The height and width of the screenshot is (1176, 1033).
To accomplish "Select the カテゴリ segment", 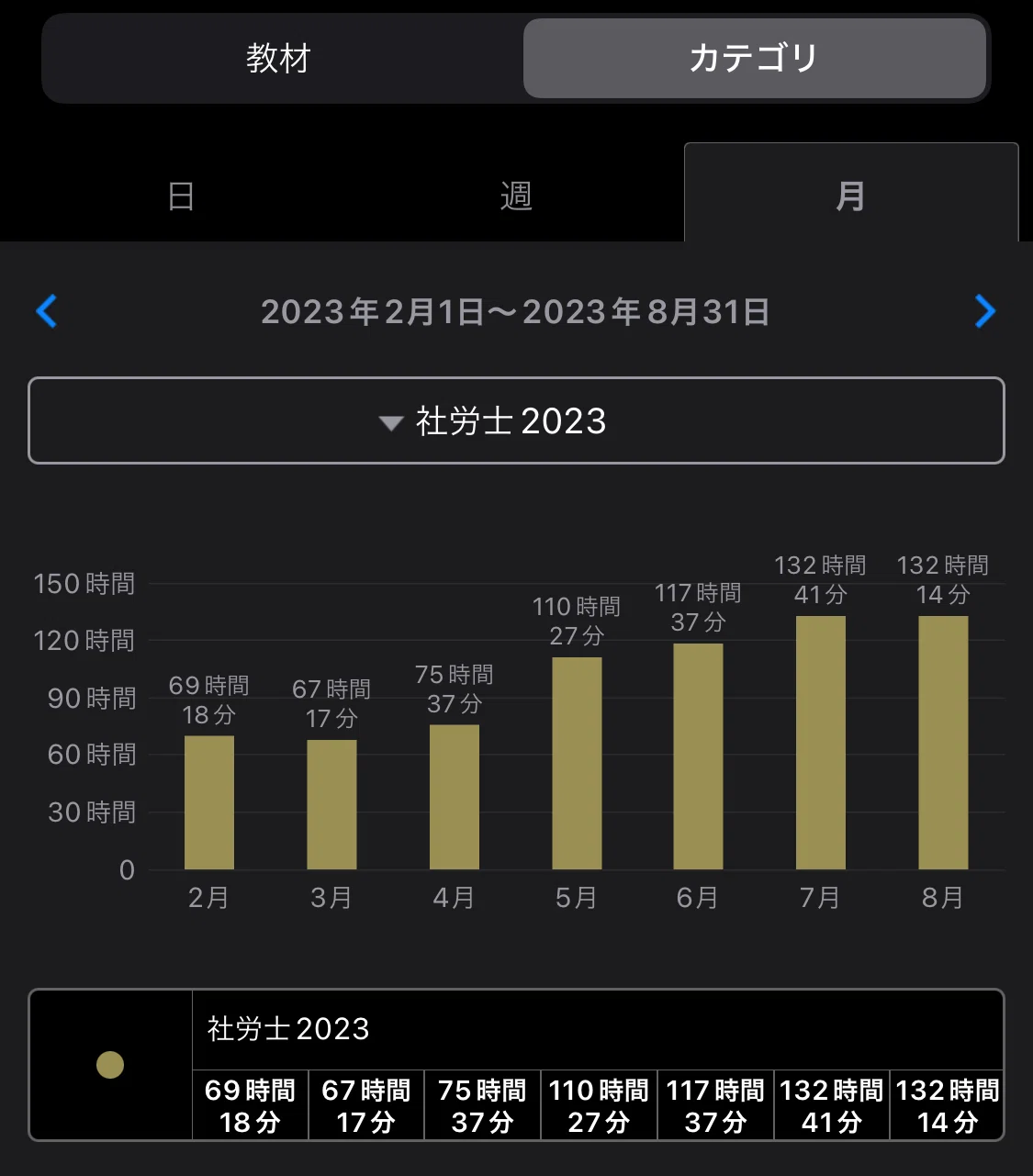I will point(754,58).
